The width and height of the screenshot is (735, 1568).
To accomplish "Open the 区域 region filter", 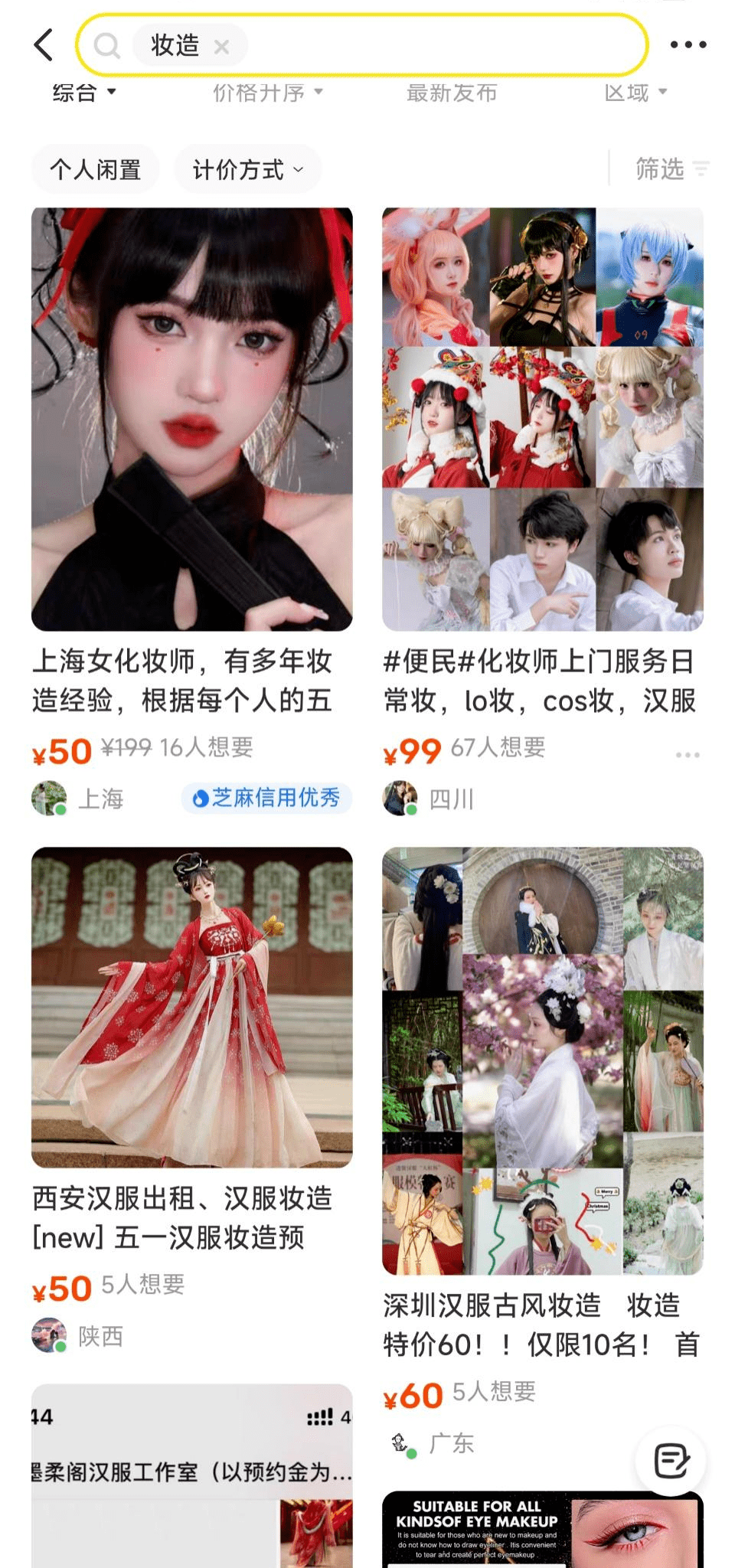I will coord(635,93).
